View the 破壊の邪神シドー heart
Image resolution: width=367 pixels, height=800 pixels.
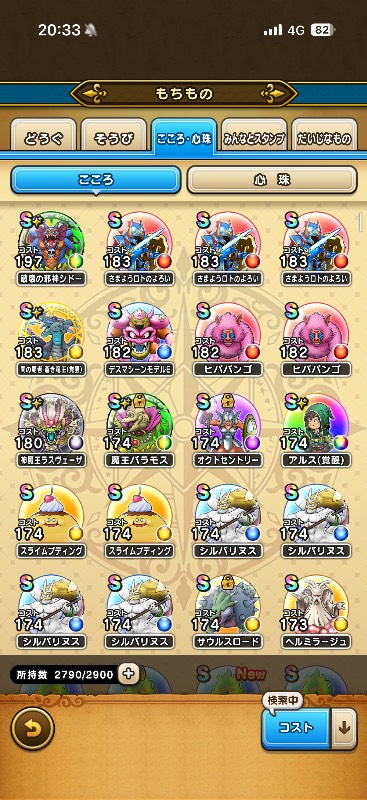pos(51,248)
